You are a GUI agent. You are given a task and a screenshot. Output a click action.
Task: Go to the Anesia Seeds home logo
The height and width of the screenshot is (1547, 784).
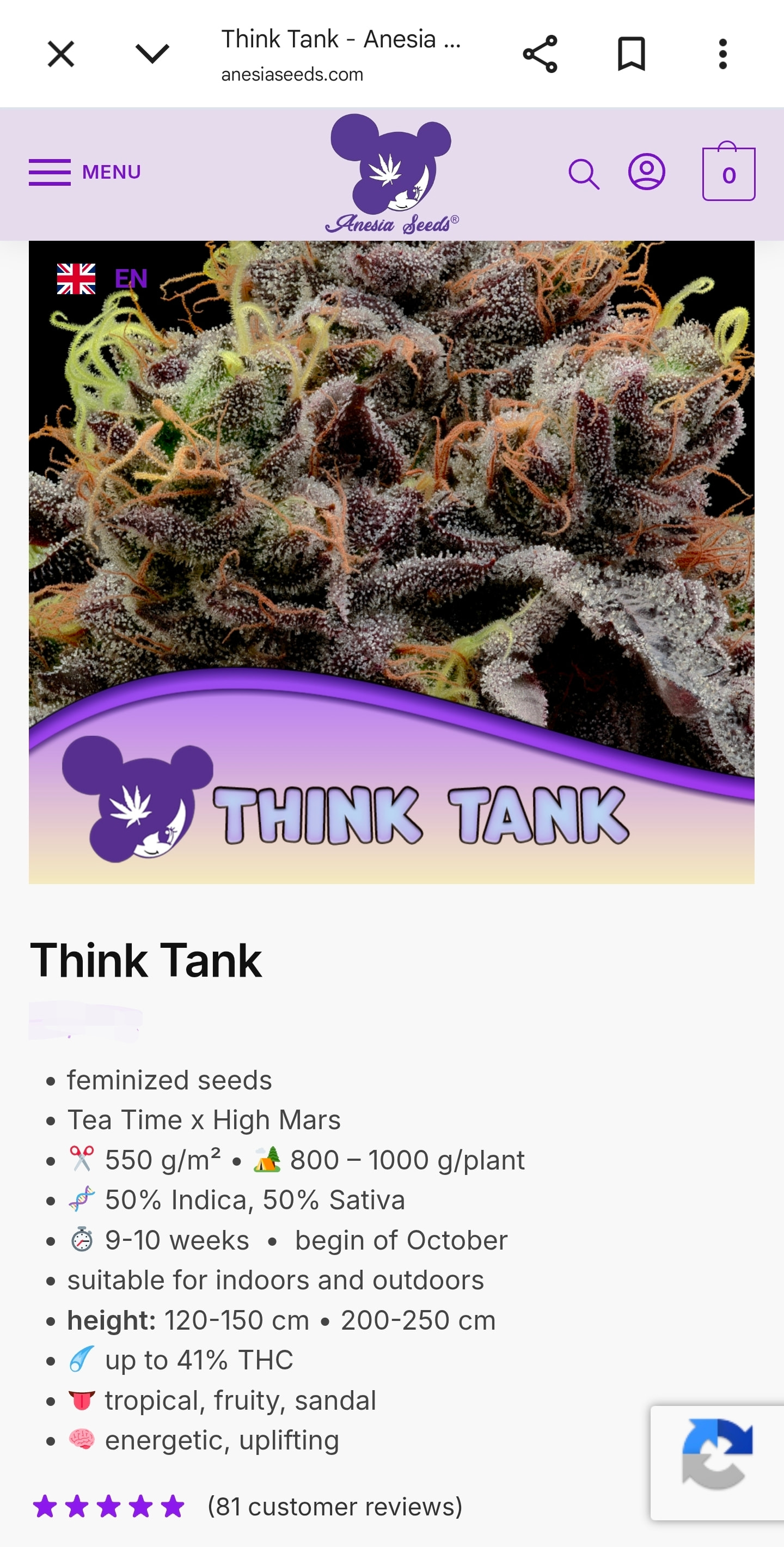click(x=391, y=174)
